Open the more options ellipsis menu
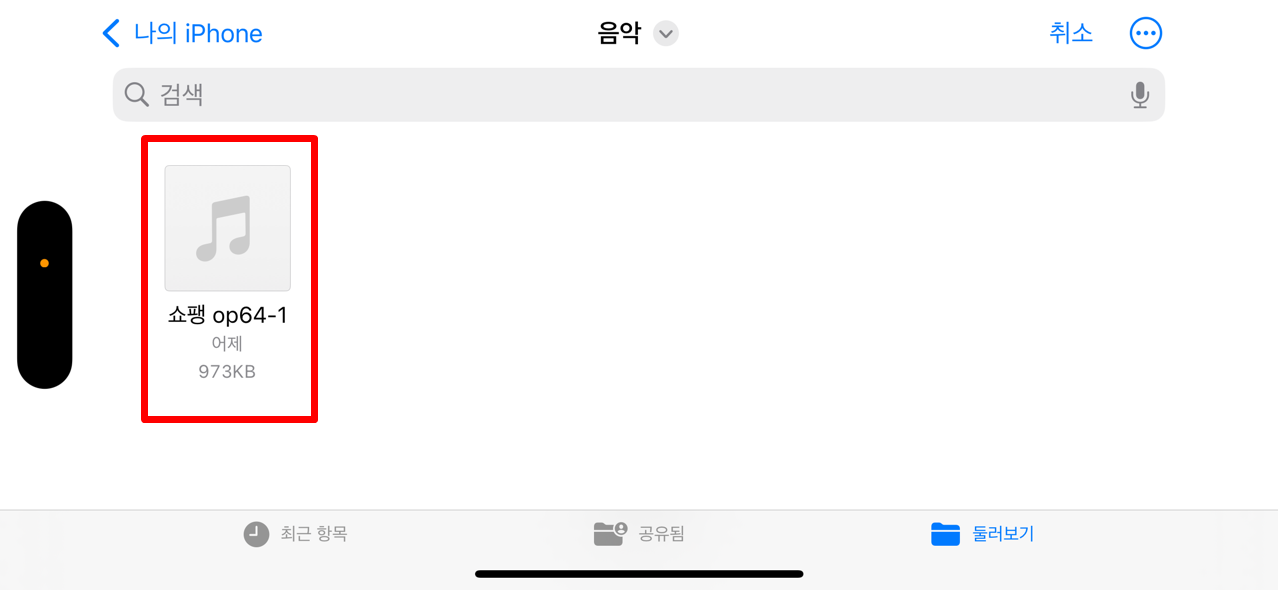The height and width of the screenshot is (590, 1278). pyautogui.click(x=1145, y=34)
